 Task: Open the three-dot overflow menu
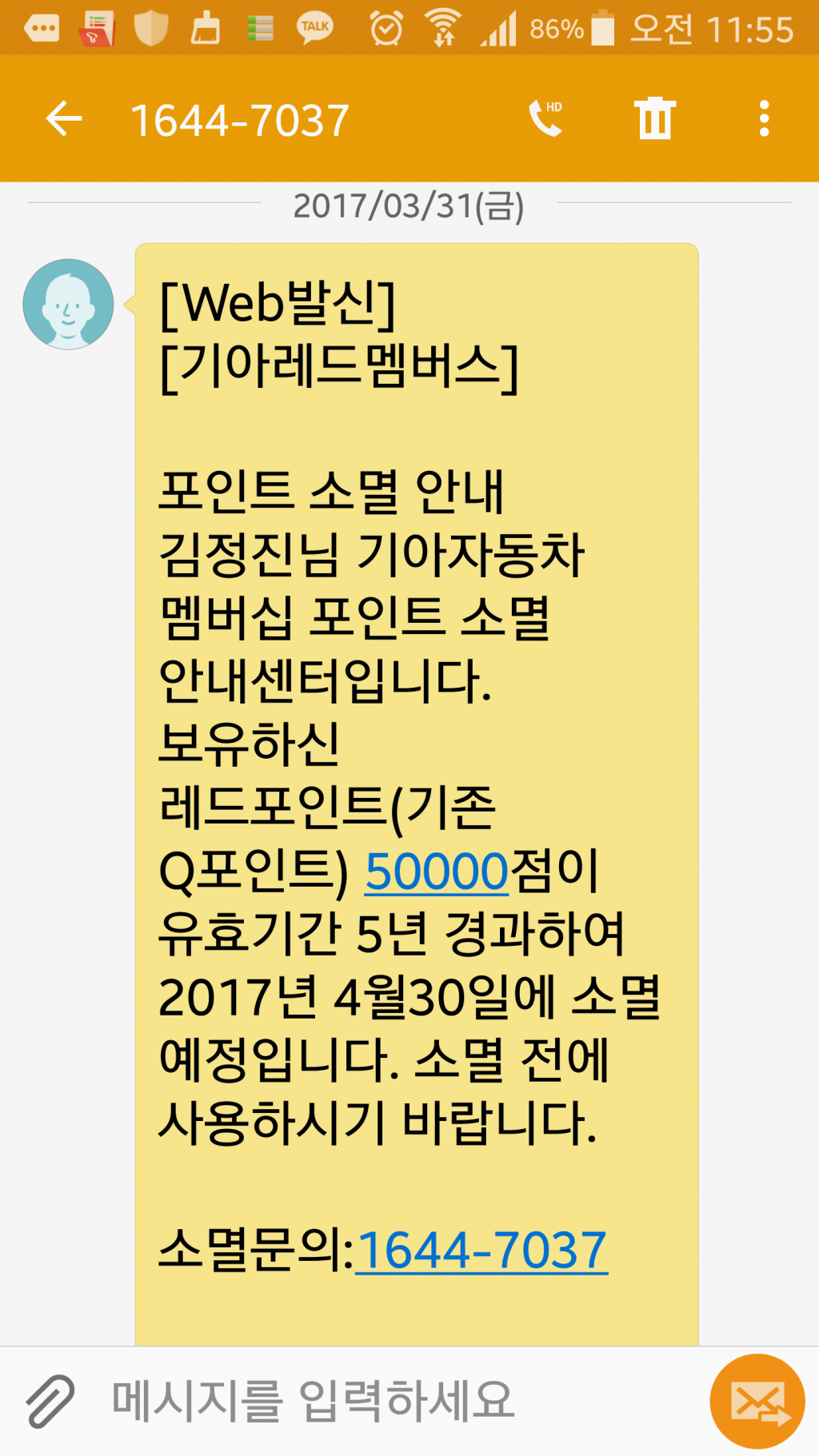(765, 118)
